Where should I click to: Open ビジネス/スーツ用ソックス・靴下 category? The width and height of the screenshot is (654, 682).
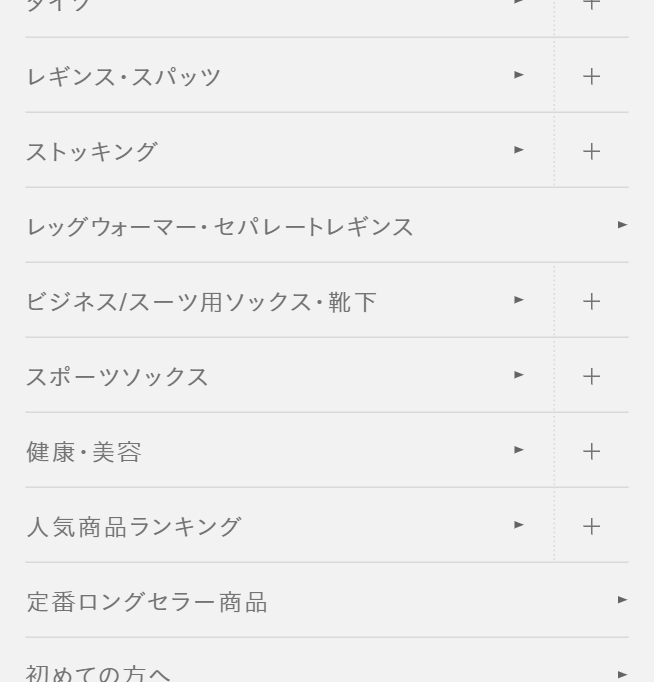tap(201, 301)
